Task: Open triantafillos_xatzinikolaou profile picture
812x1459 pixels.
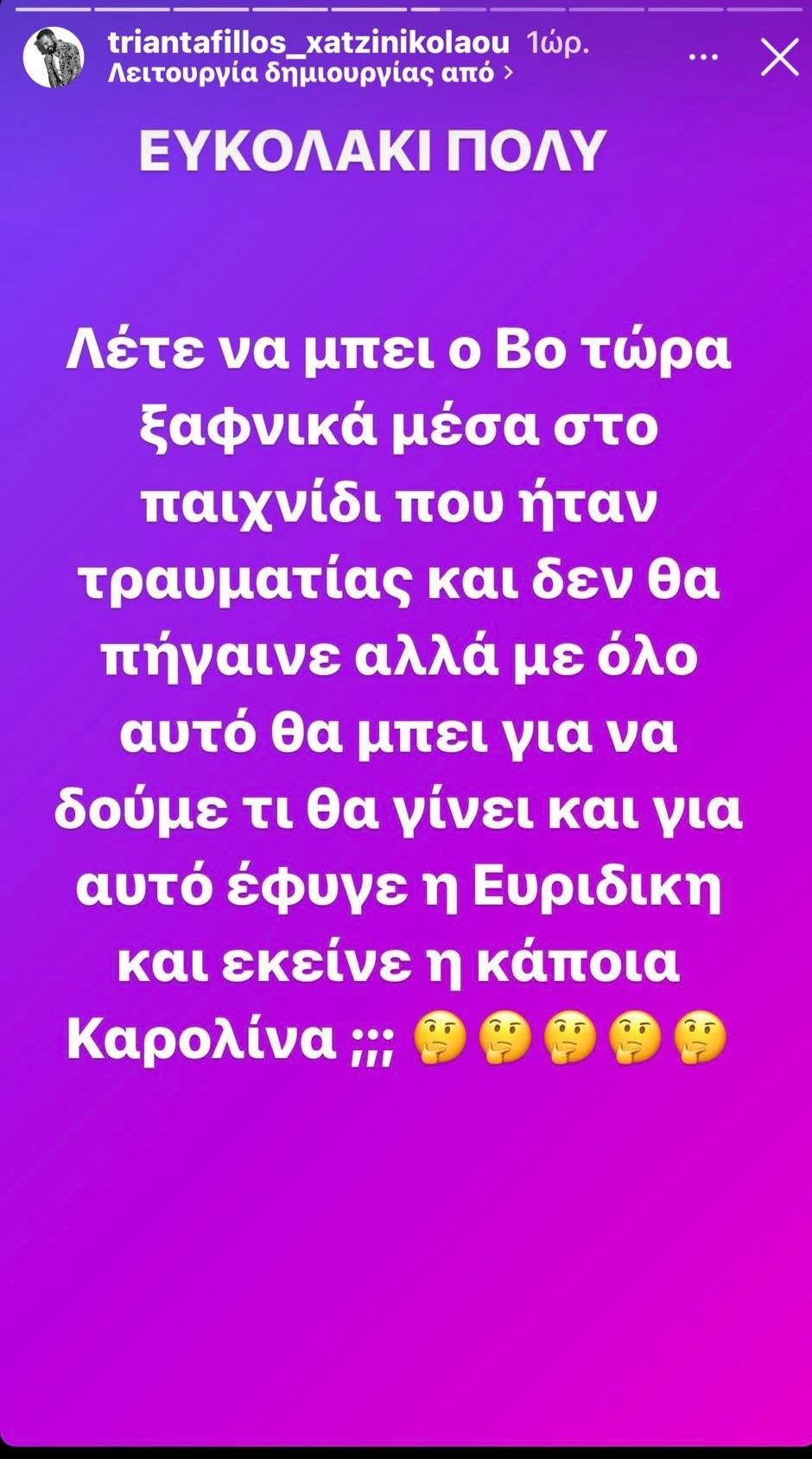Action: click(x=54, y=58)
